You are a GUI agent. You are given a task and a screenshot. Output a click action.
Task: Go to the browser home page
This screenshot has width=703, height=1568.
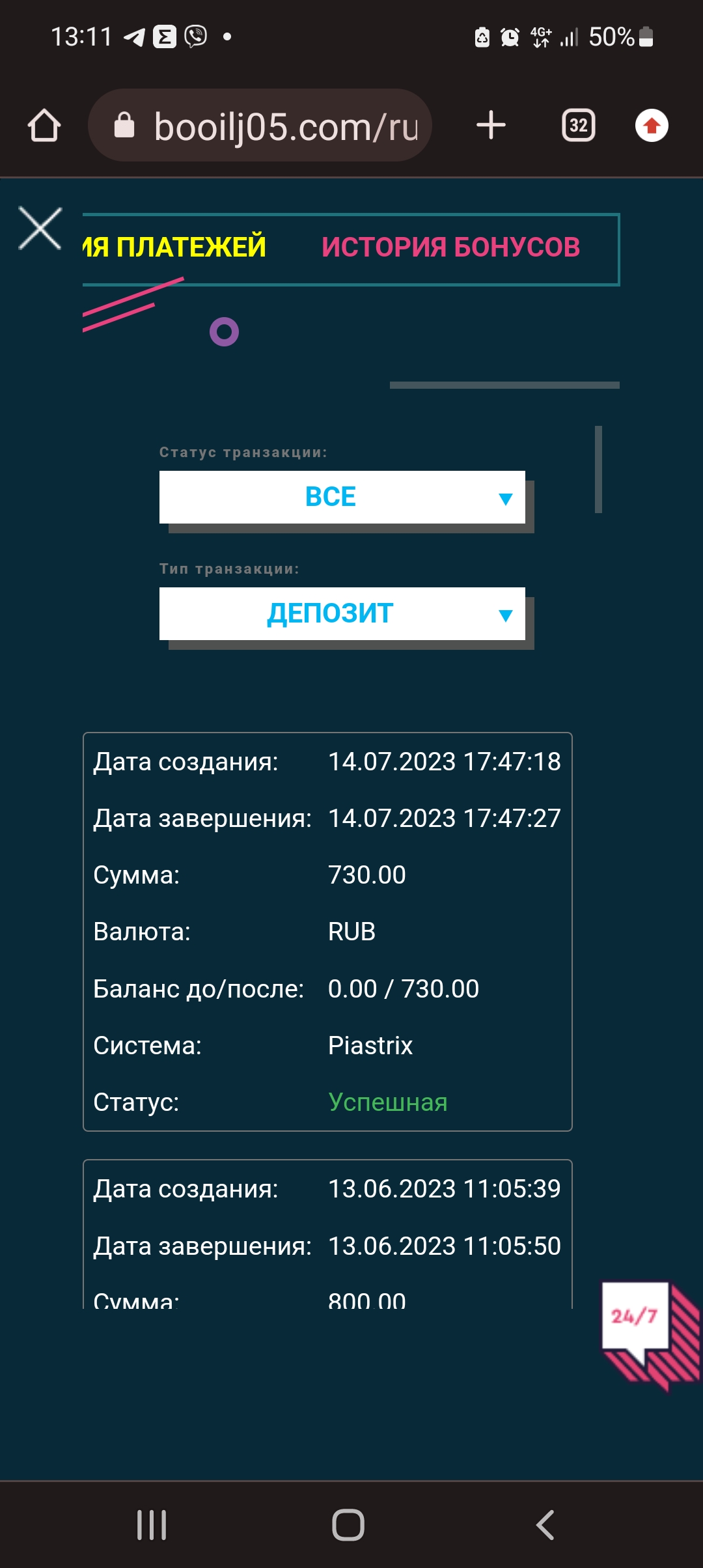click(x=44, y=126)
